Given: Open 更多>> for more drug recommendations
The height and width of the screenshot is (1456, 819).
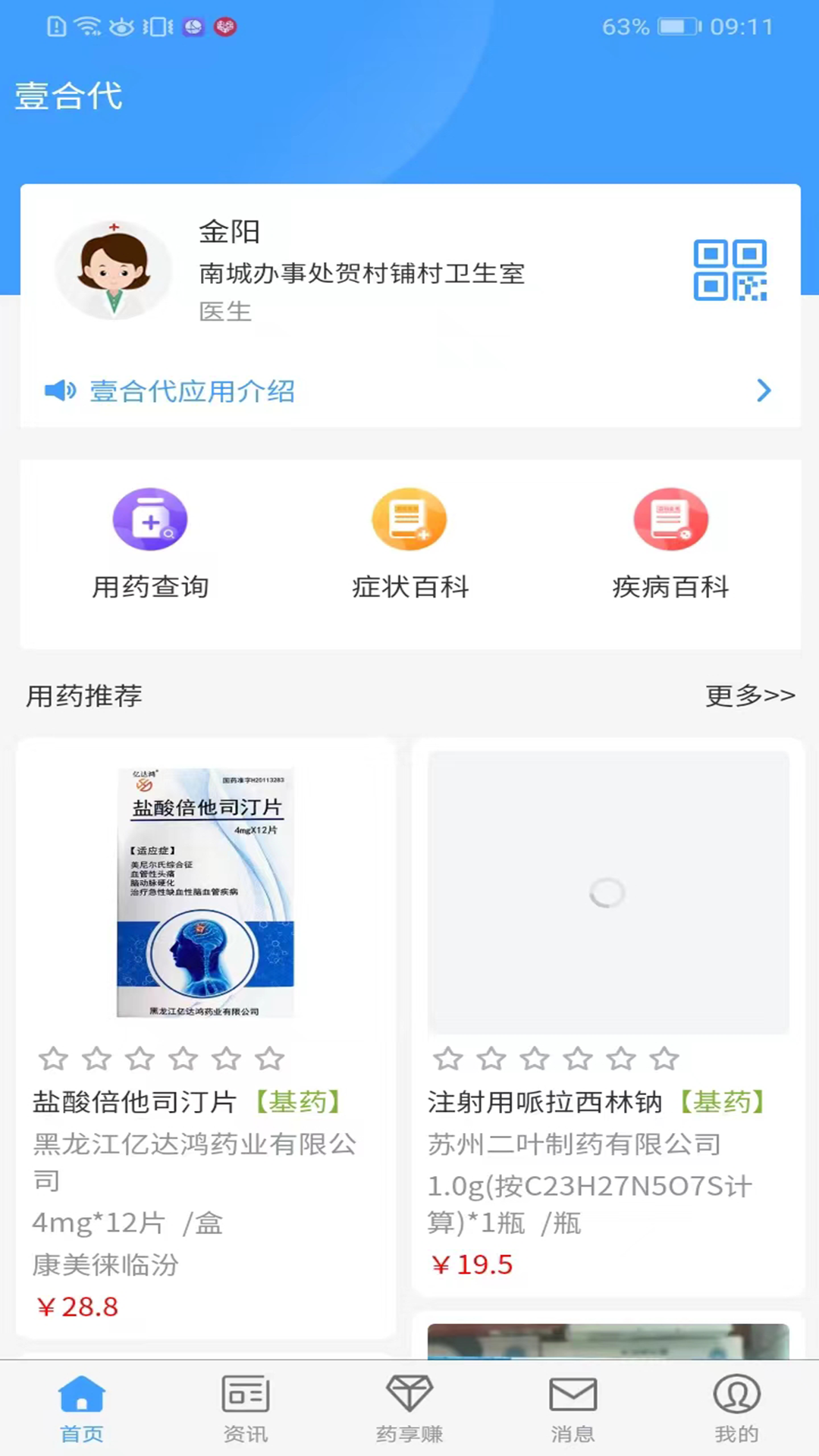Looking at the screenshot, I should (750, 695).
